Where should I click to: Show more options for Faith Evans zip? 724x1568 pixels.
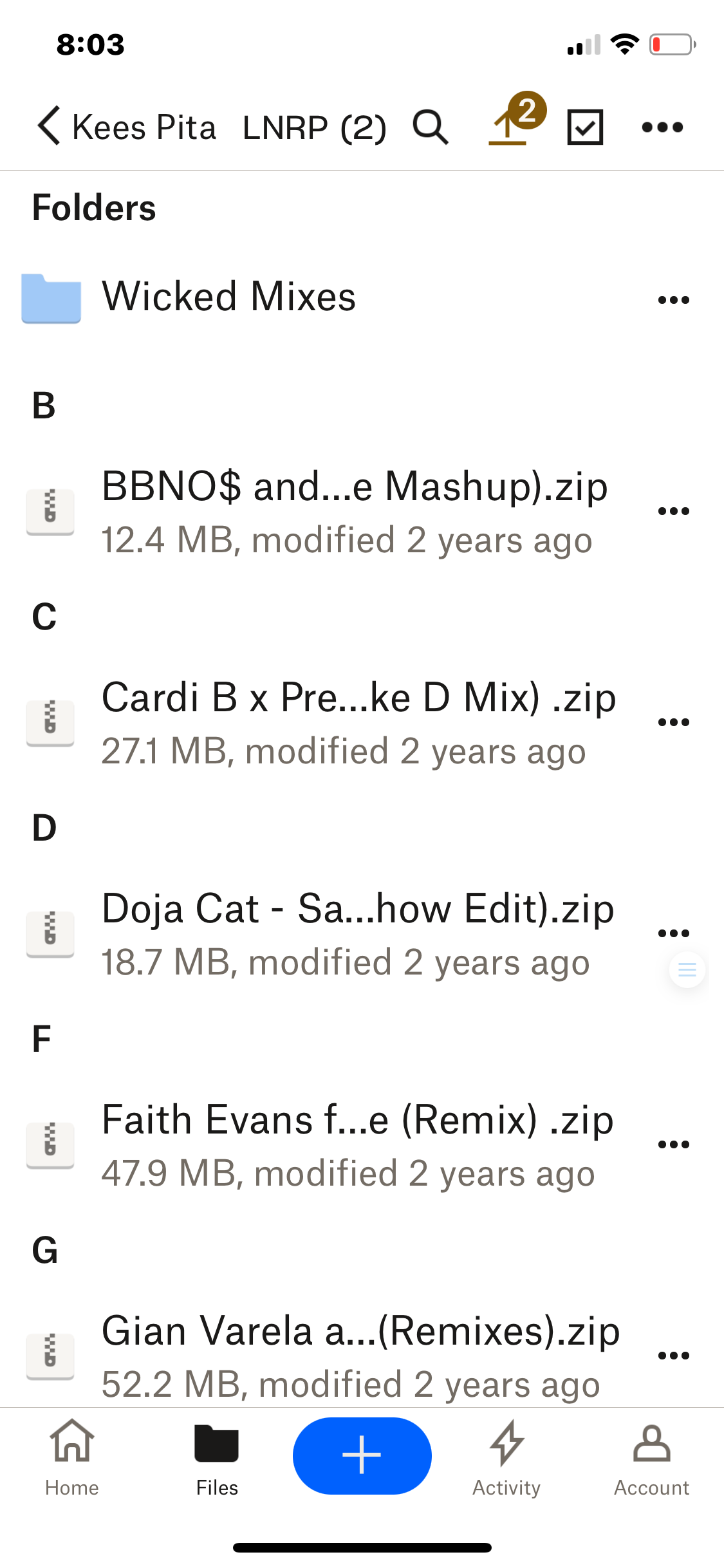click(673, 1144)
